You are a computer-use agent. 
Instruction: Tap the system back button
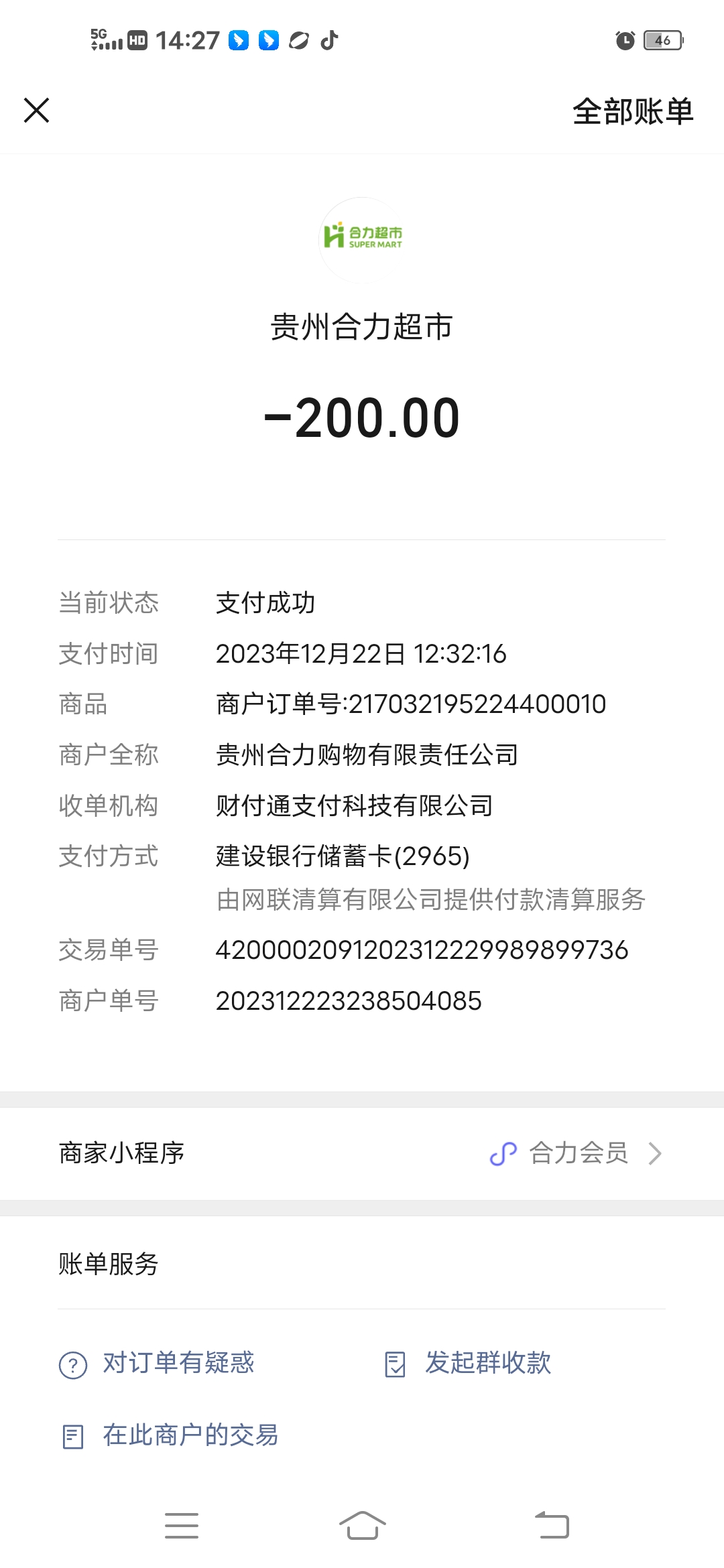pos(552,1526)
